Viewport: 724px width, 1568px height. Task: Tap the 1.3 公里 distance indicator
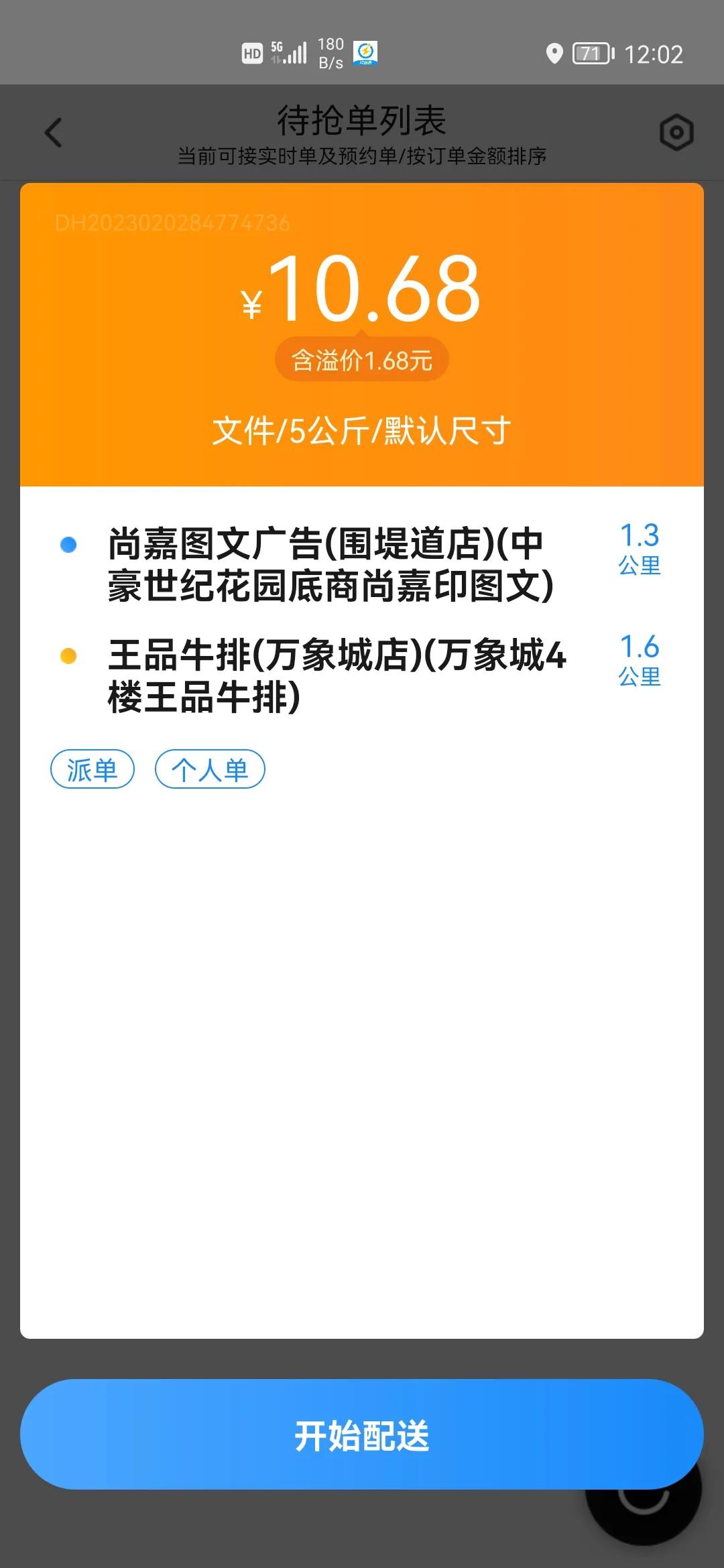click(638, 551)
